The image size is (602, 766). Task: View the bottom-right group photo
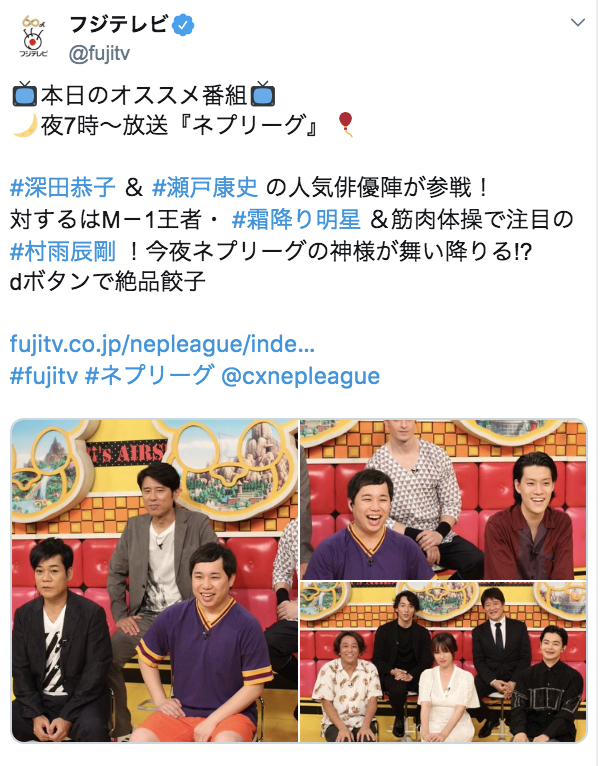(x=444, y=662)
